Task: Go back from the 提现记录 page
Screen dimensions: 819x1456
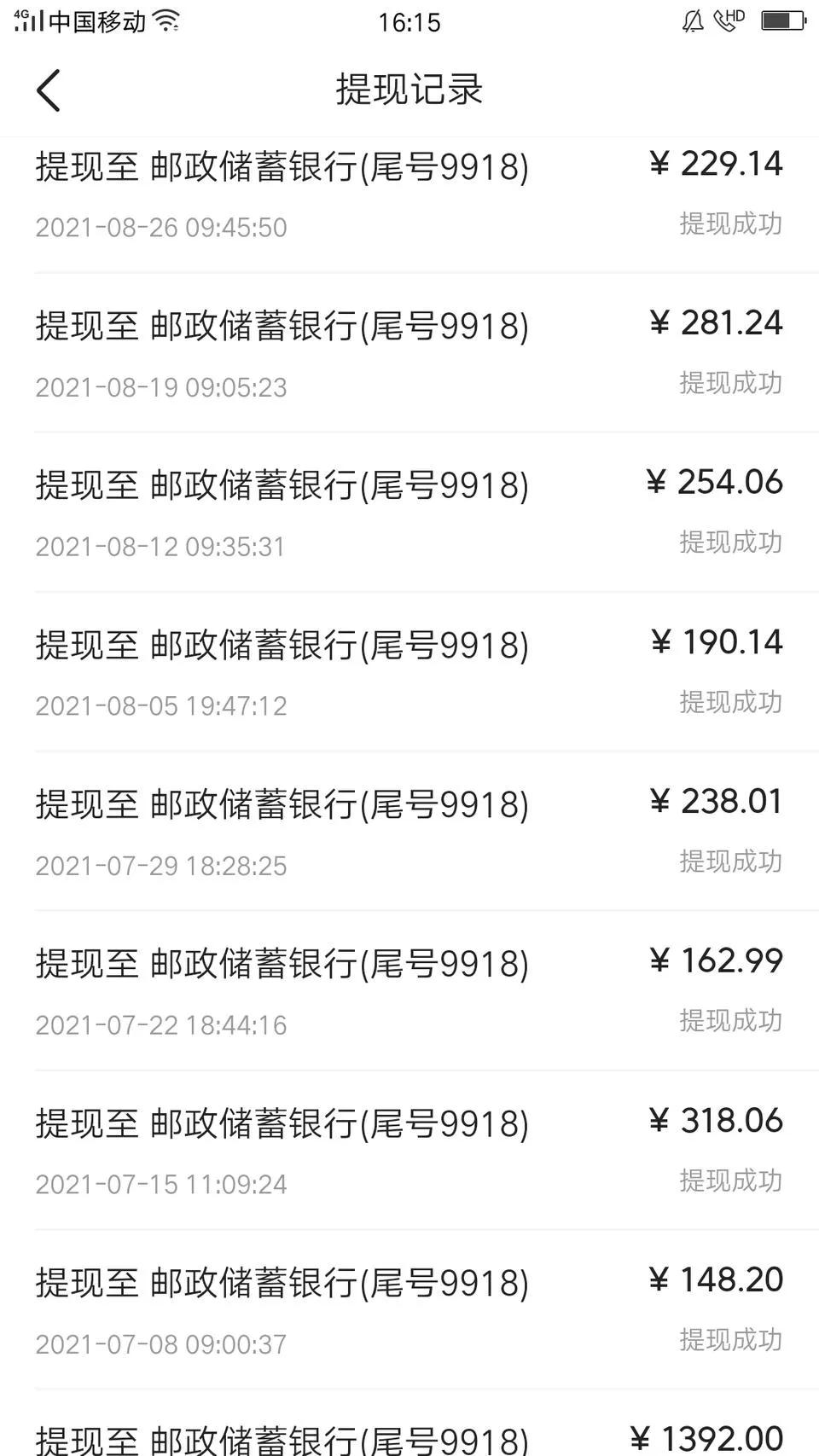Action: click(49, 90)
